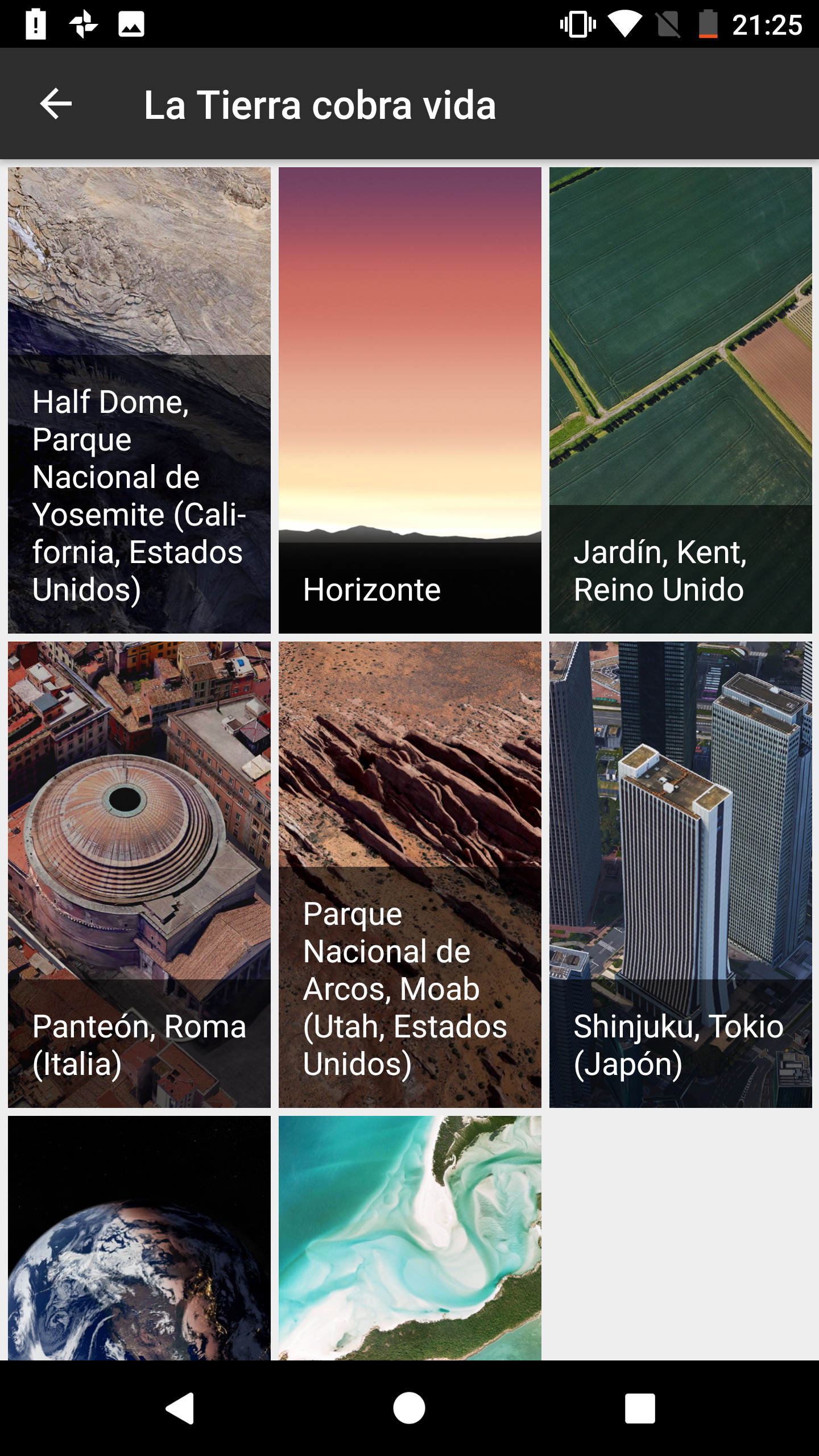Pick the Panteón, Roma wallpaper
Screen dimensions: 819x1456
point(139,874)
